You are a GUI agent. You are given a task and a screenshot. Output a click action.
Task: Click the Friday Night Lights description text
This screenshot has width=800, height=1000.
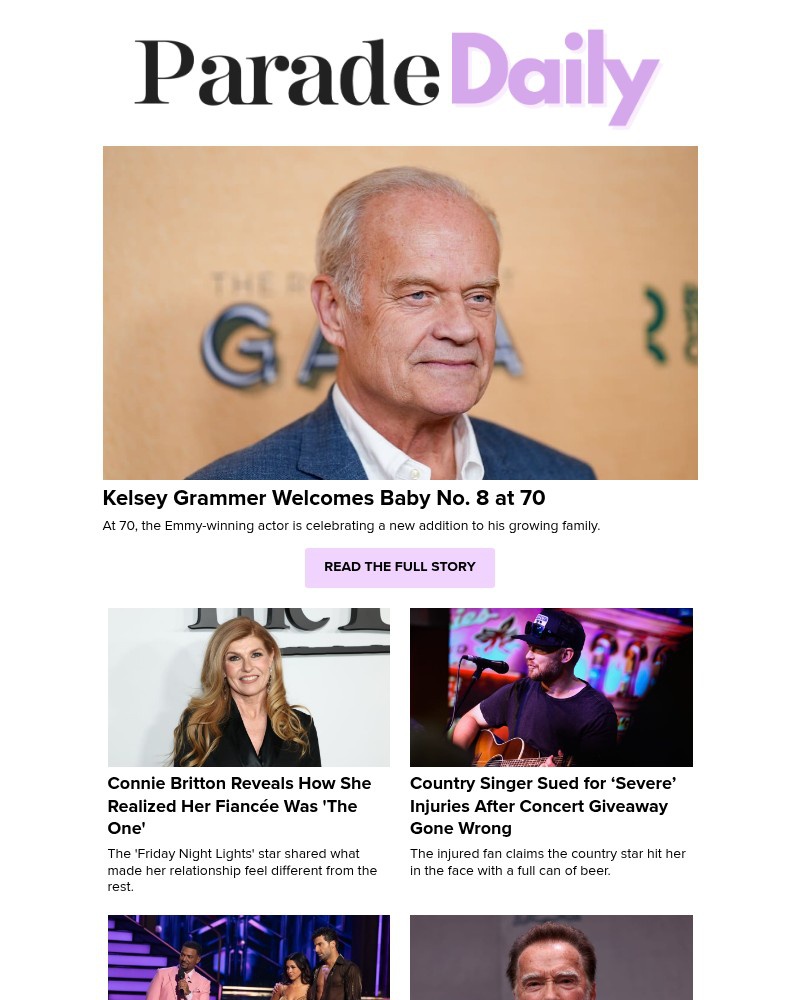coord(242,870)
